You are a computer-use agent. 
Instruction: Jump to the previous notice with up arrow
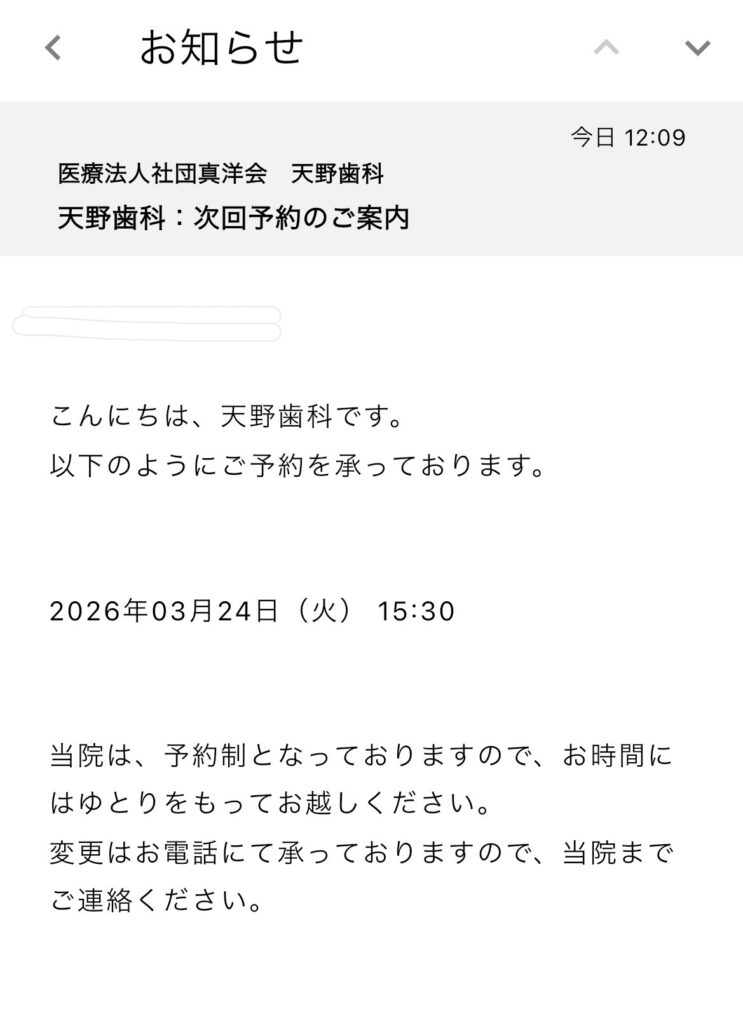pos(606,48)
